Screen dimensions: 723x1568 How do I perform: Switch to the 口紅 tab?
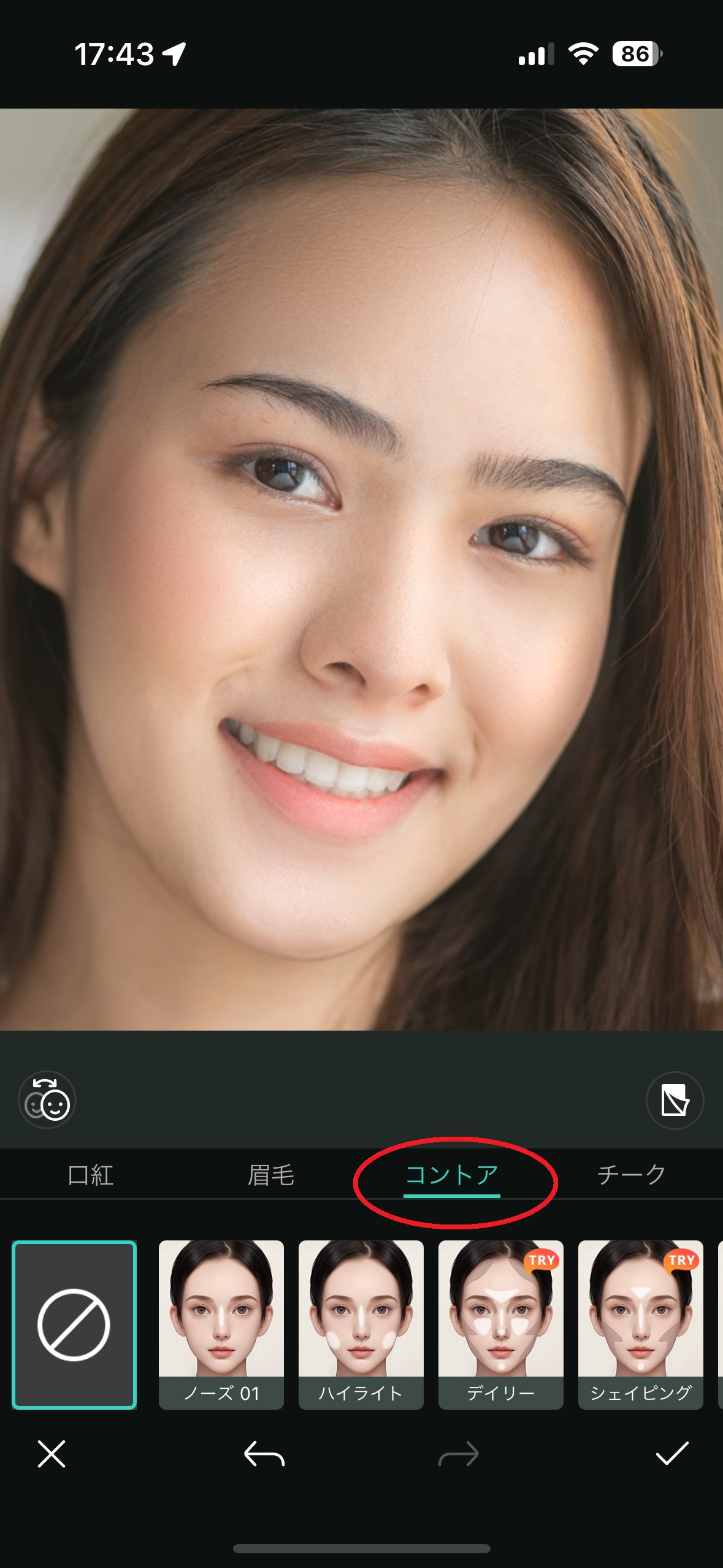[91, 1175]
